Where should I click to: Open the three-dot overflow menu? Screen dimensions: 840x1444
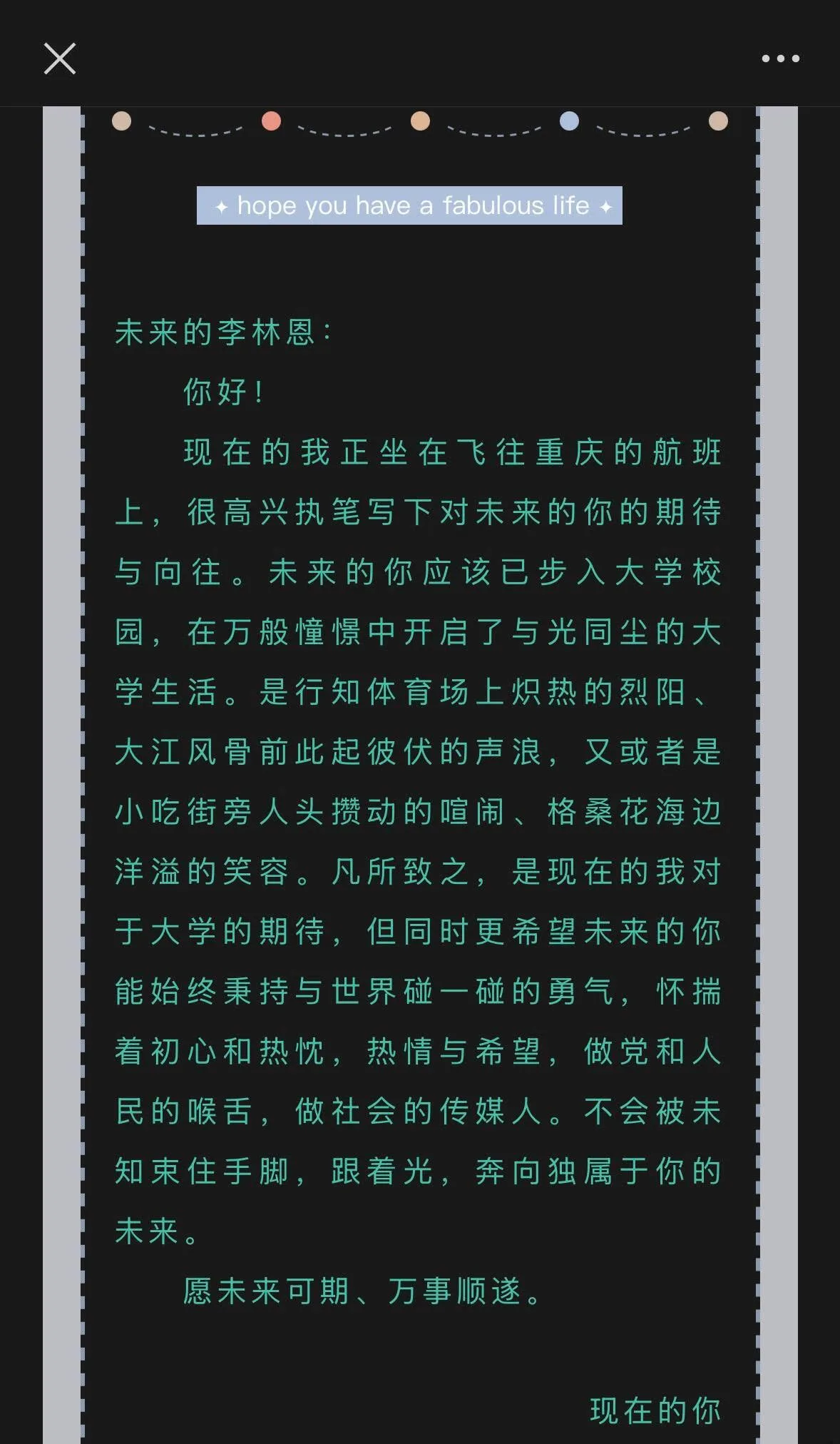click(780, 59)
